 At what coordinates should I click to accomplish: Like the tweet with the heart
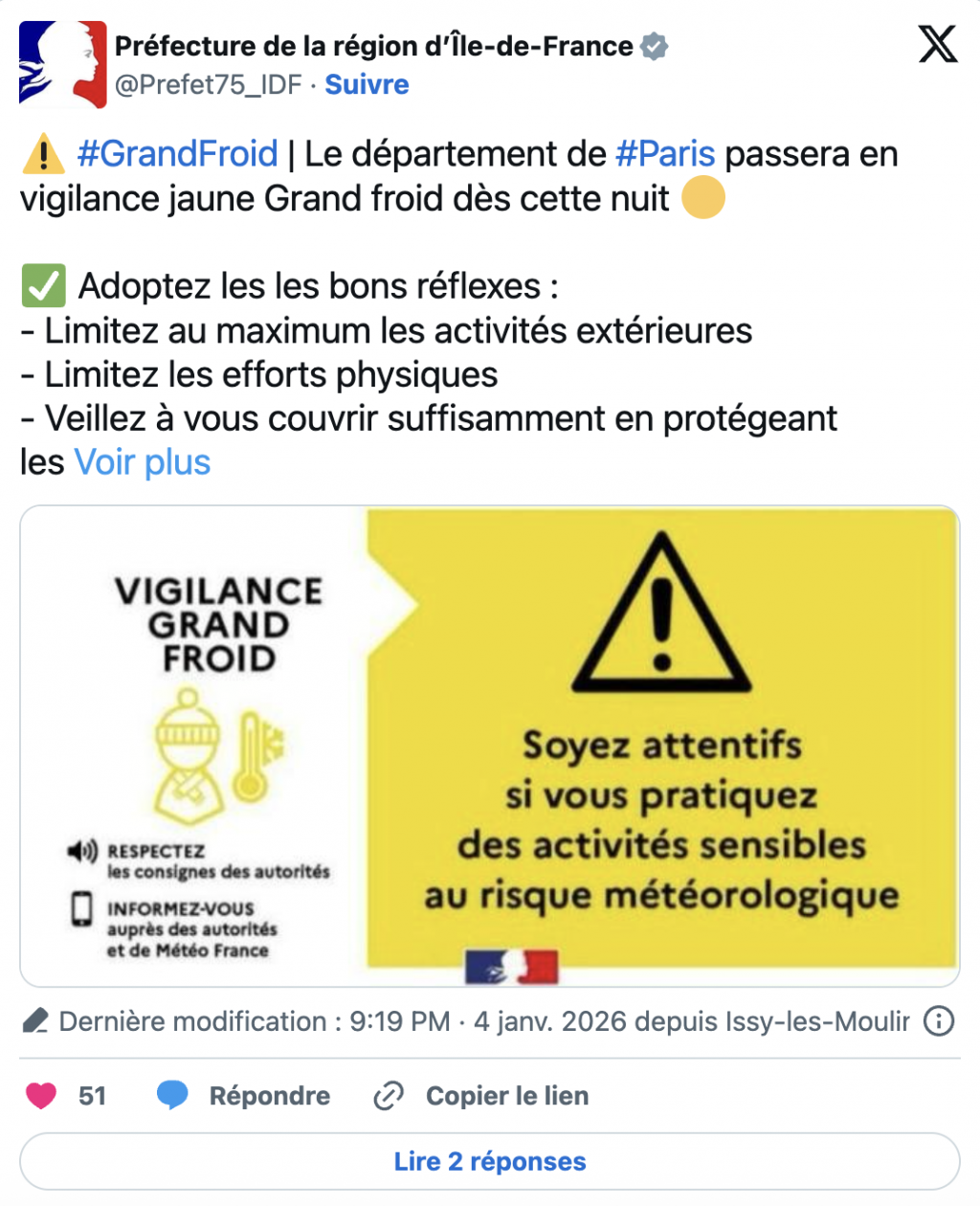click(41, 1095)
